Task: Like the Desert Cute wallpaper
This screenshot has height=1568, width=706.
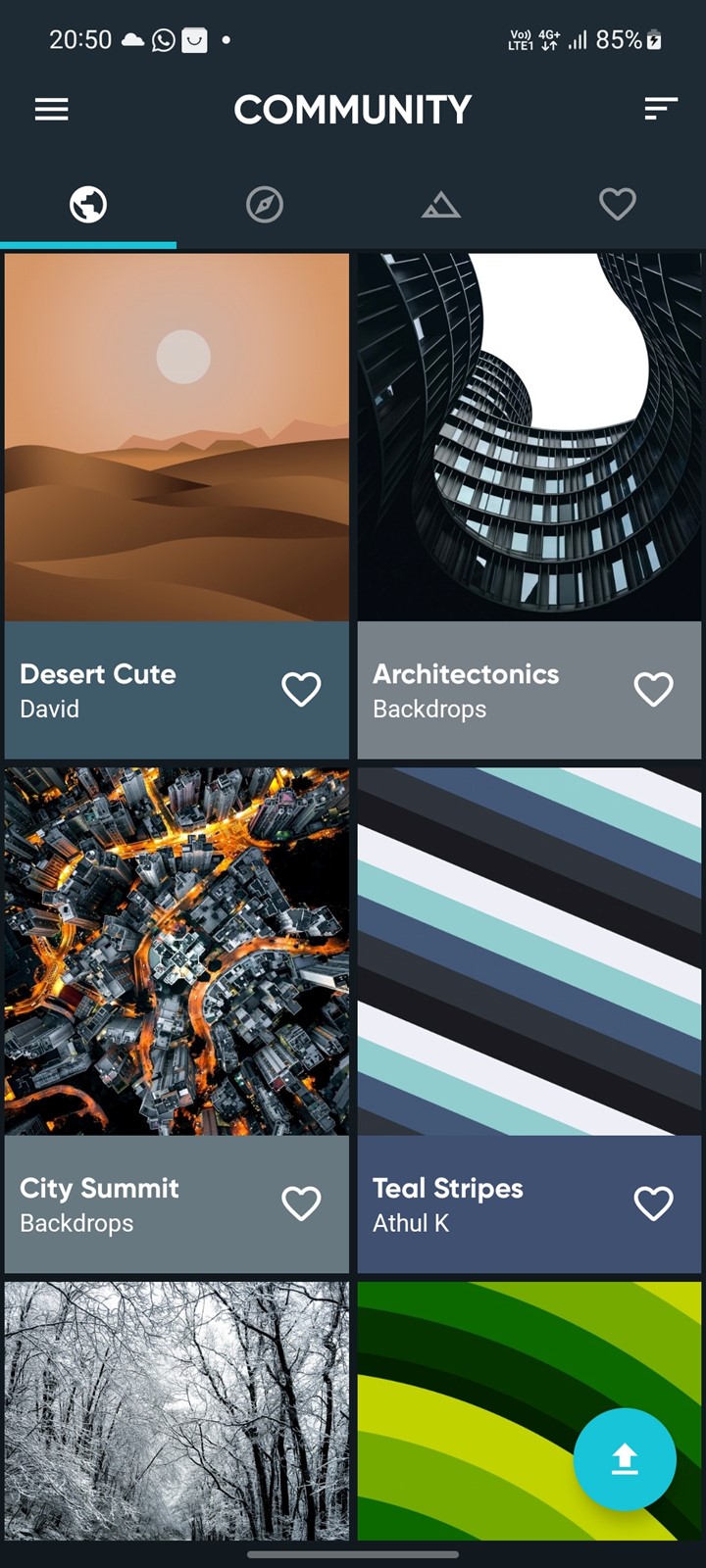Action: tap(301, 690)
